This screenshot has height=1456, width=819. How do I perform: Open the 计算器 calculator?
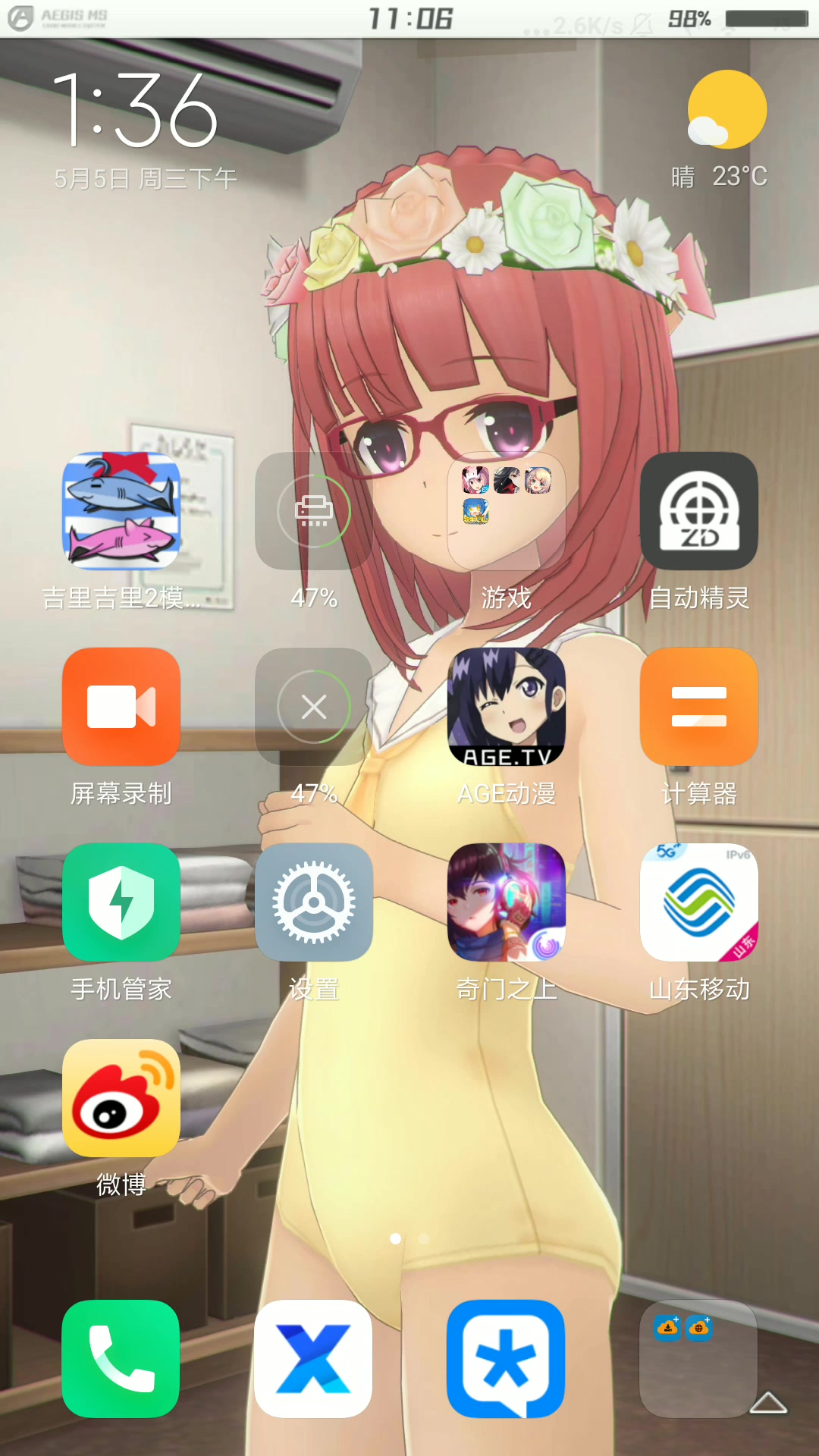pos(699,707)
